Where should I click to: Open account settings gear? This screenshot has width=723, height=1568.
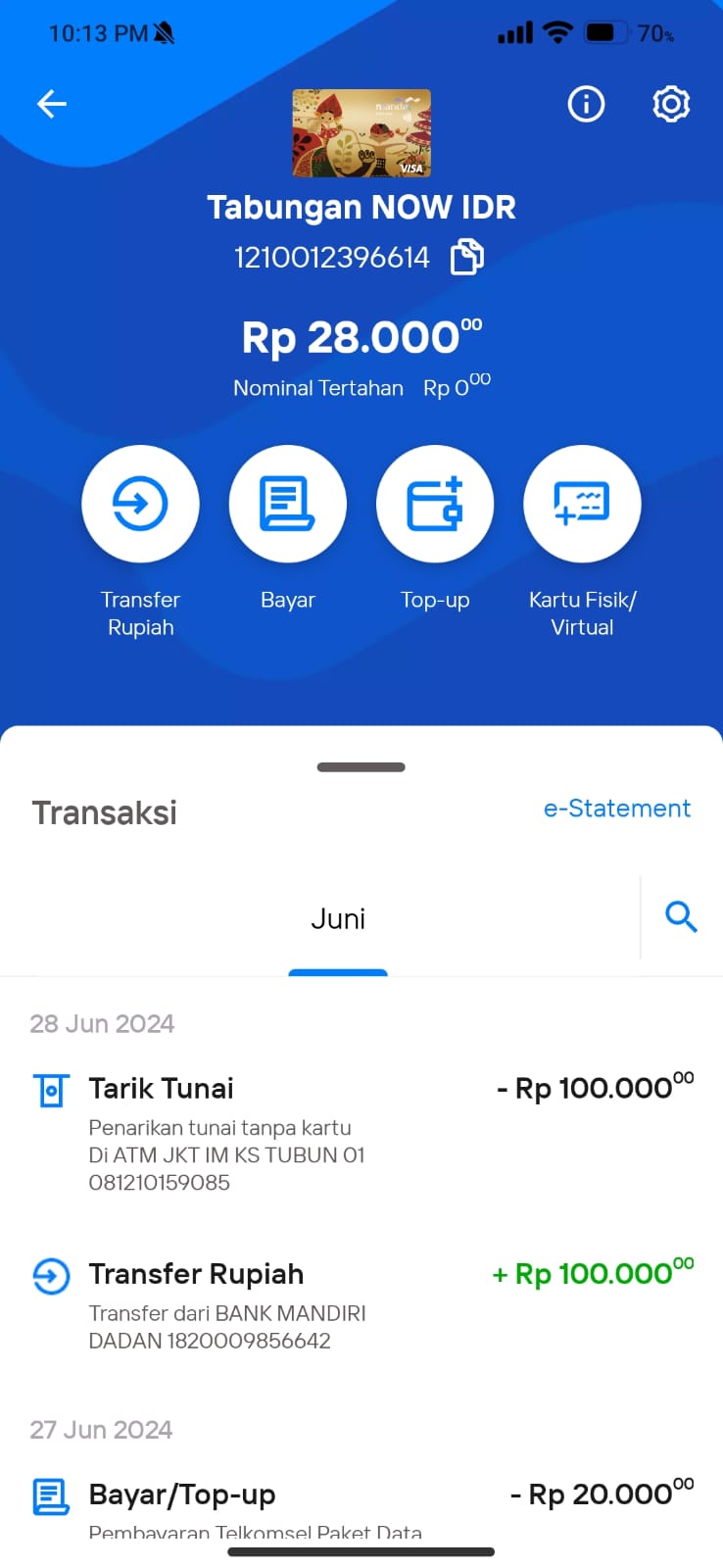671,104
